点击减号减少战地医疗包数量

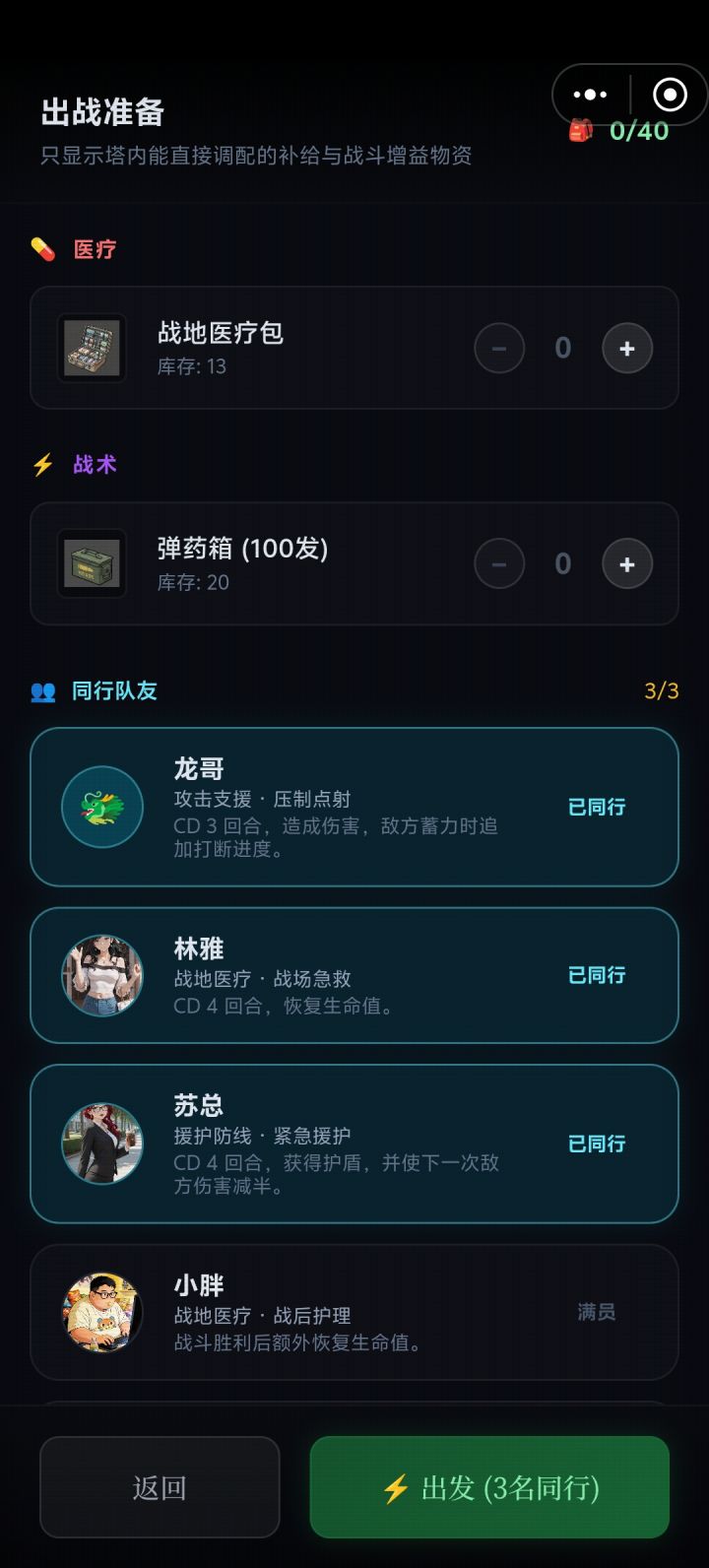499,348
